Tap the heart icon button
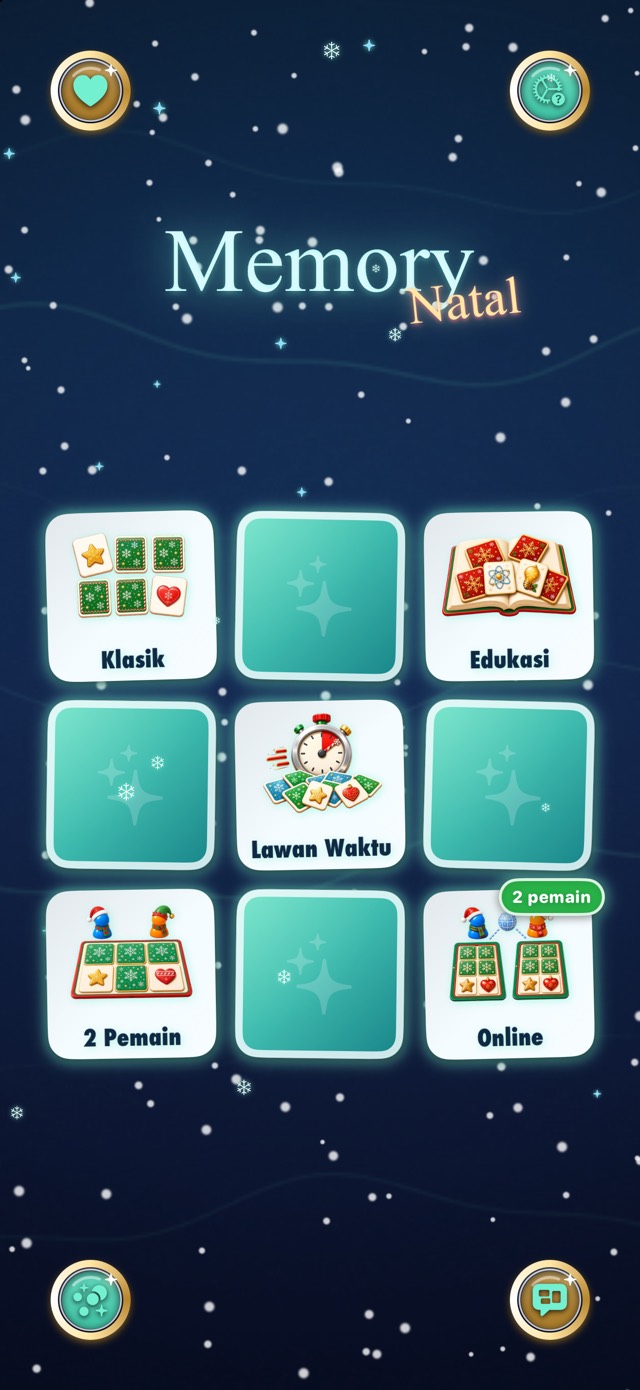Screen dimensions: 640x1390 pos(90,91)
